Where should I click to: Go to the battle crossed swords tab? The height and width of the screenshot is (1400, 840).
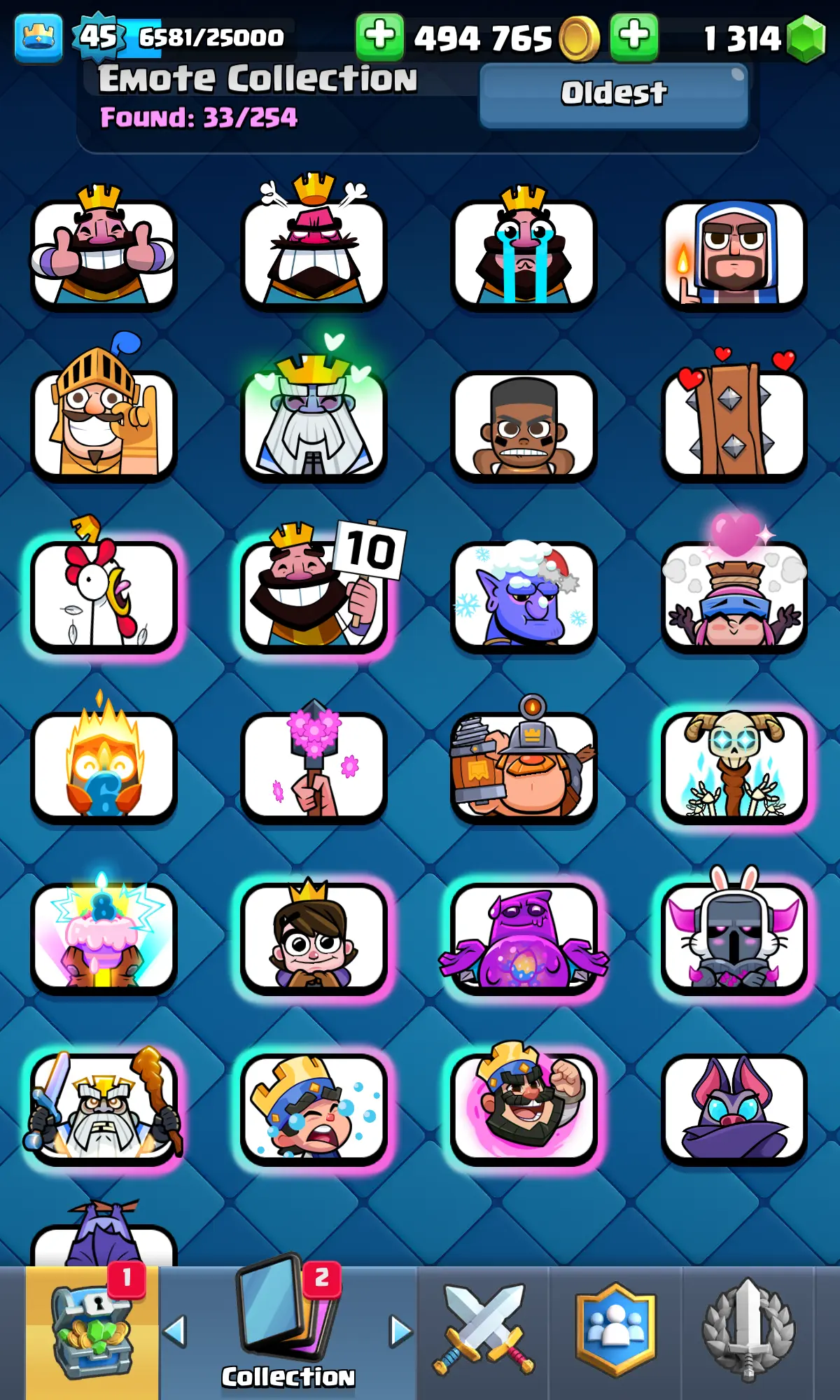click(x=483, y=1330)
